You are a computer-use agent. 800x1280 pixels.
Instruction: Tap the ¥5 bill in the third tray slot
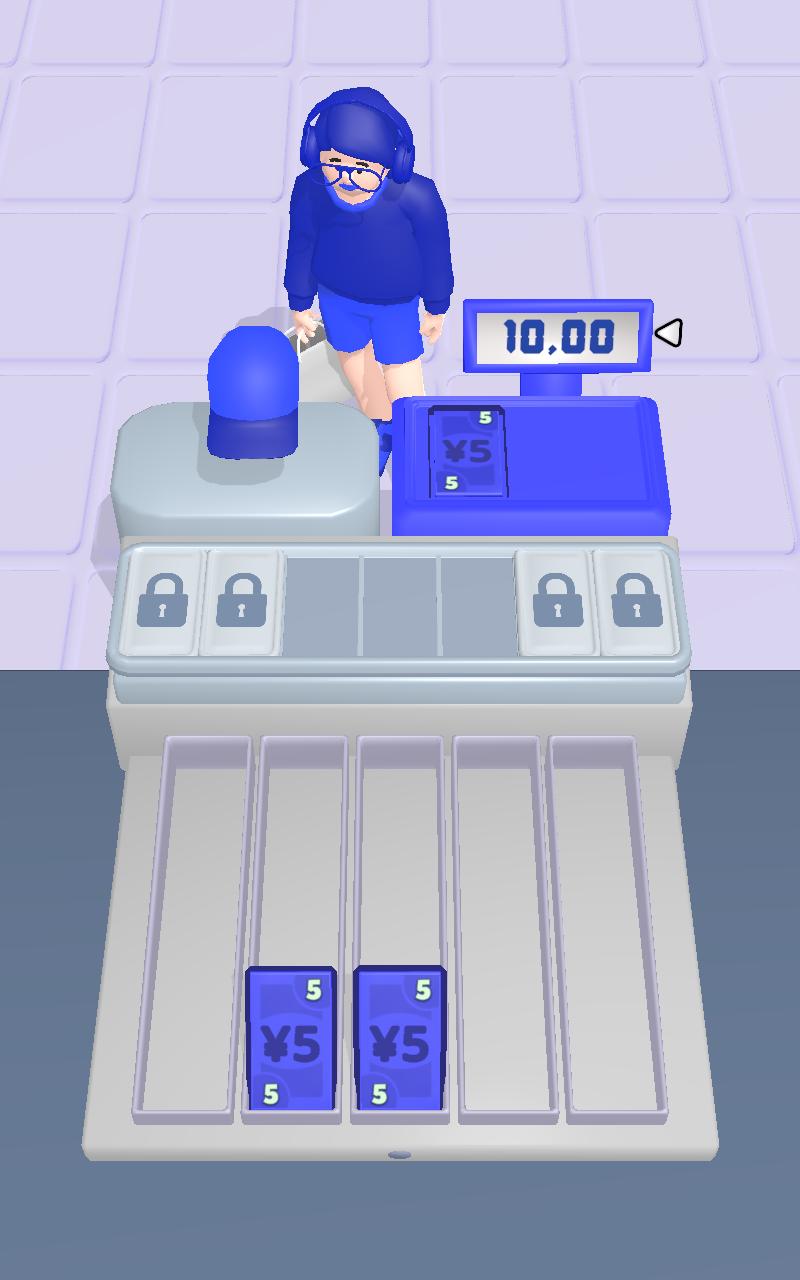point(399,1039)
